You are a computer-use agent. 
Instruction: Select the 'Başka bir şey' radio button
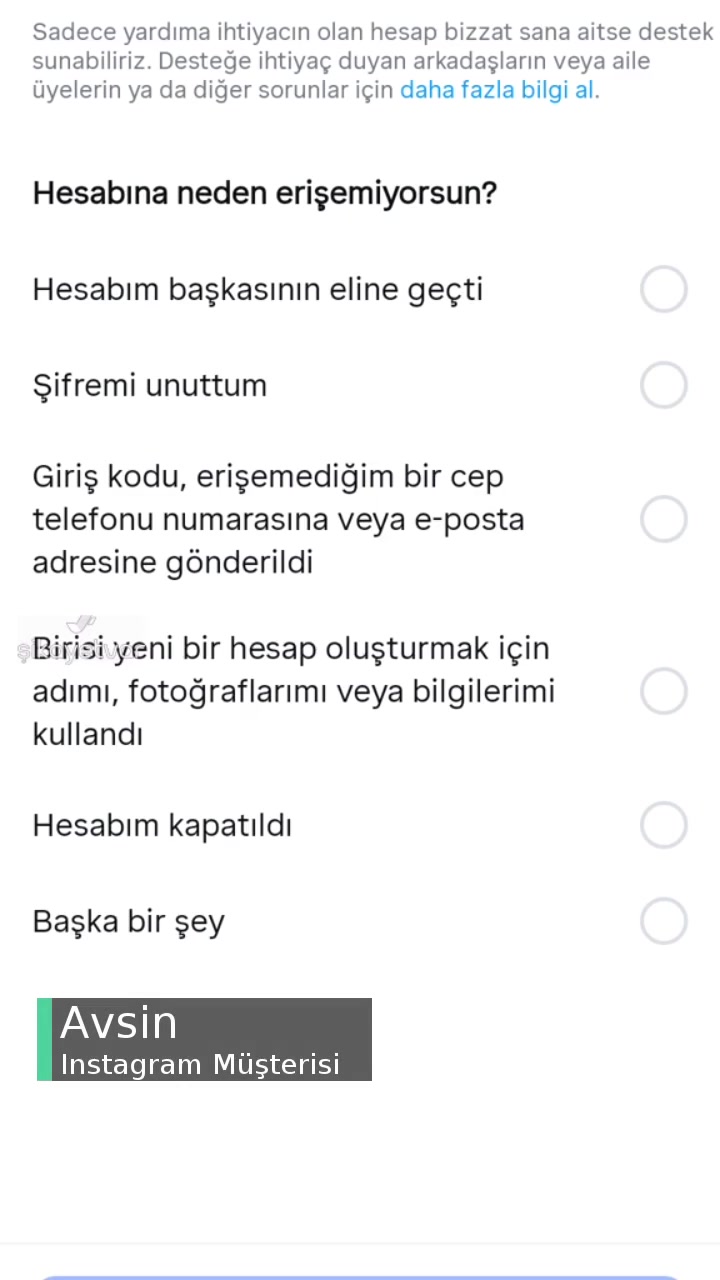coord(664,921)
